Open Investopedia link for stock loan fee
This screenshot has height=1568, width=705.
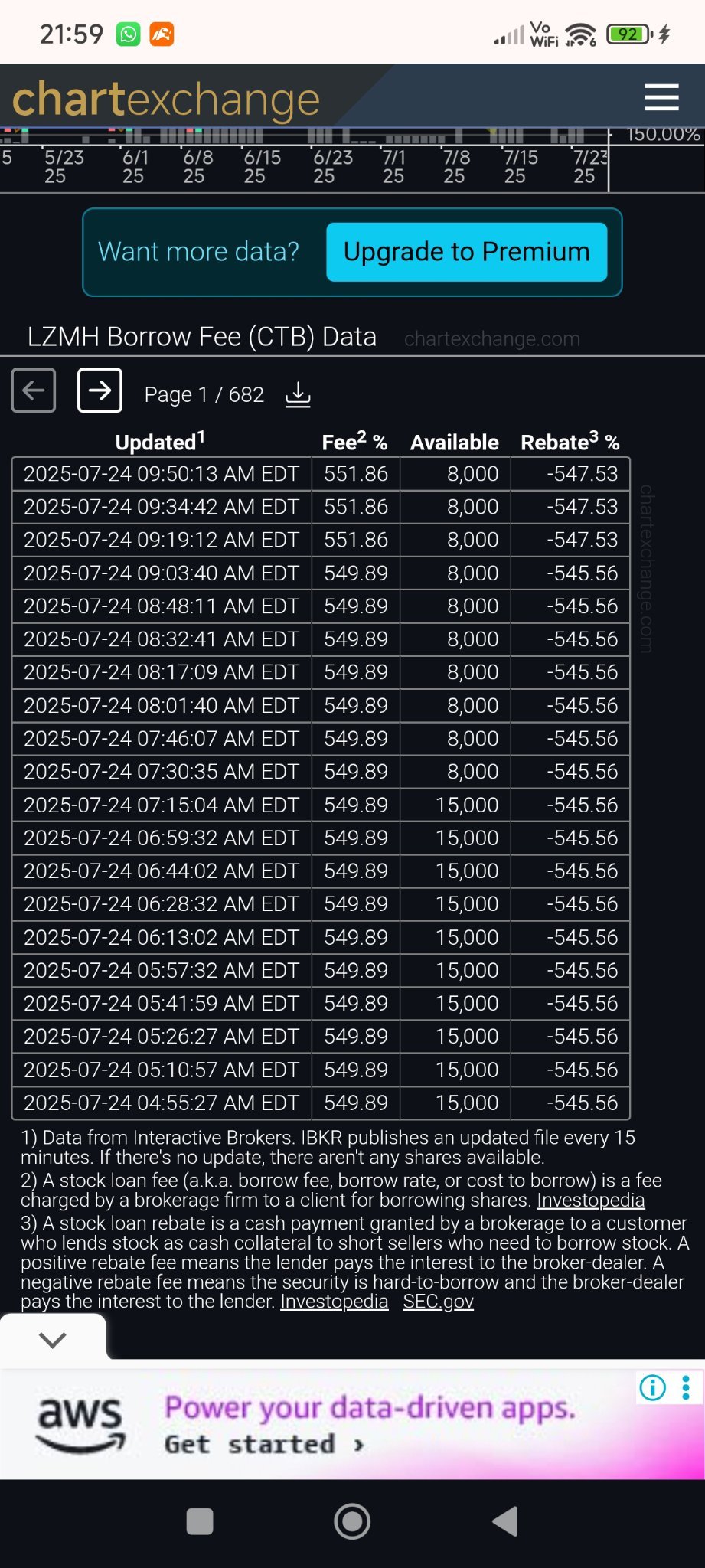590,1200
